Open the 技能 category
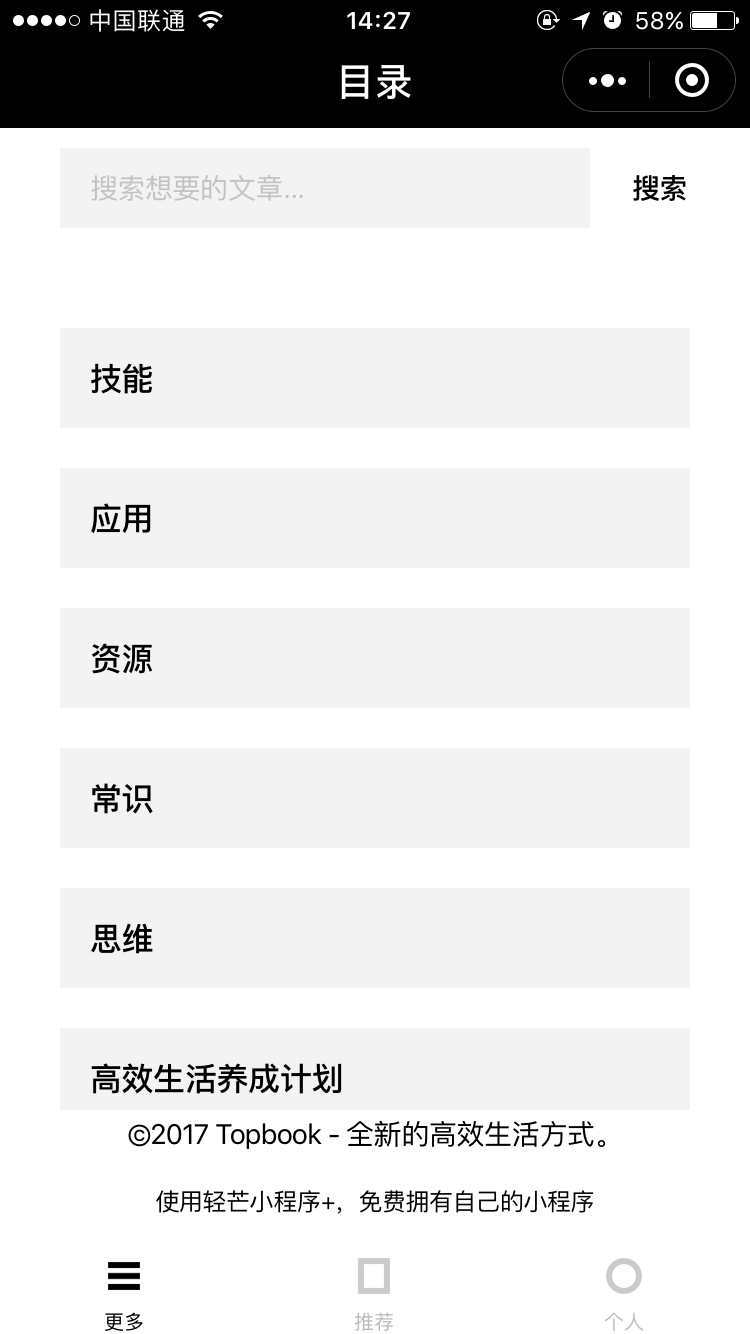This screenshot has height=1334, width=750. (x=375, y=378)
